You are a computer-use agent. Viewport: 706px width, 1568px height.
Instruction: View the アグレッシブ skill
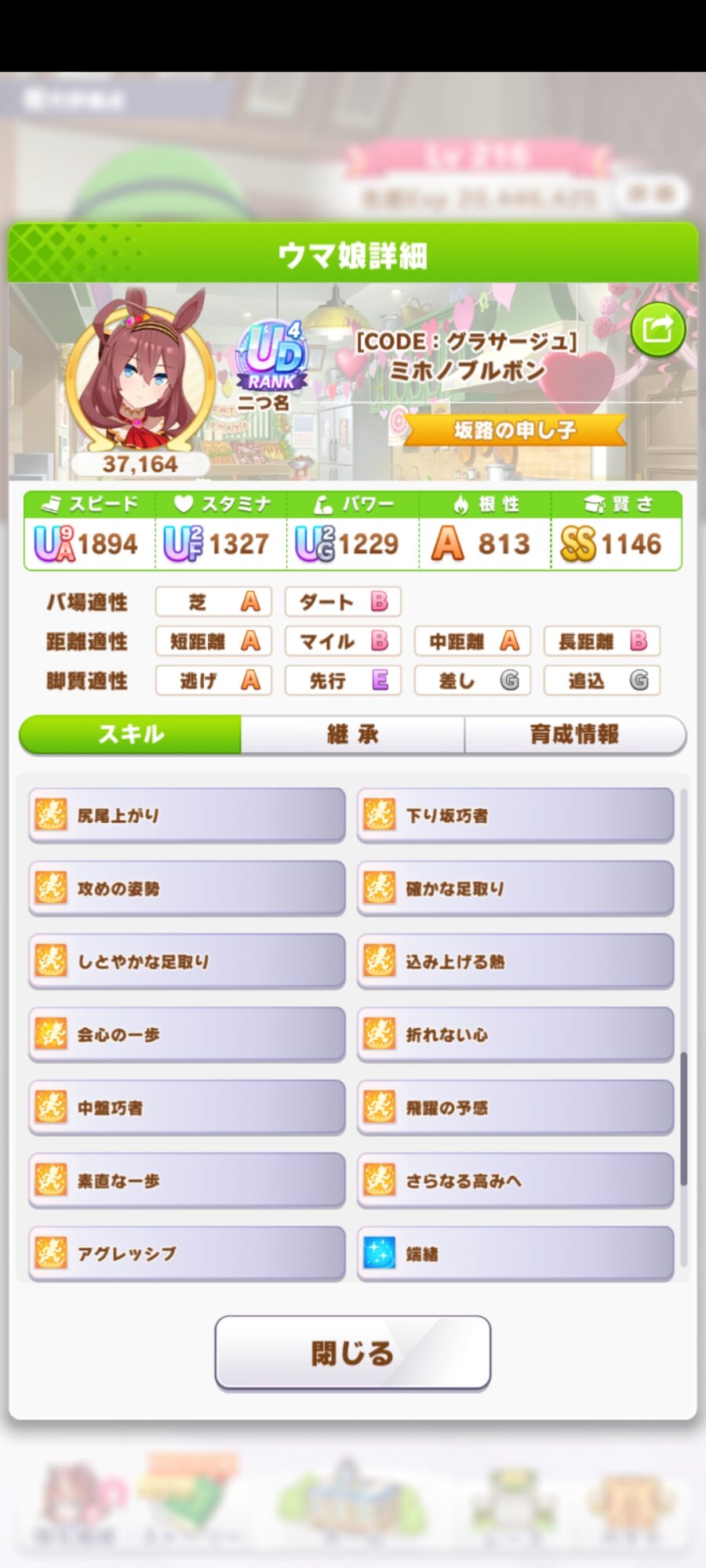coord(187,1254)
